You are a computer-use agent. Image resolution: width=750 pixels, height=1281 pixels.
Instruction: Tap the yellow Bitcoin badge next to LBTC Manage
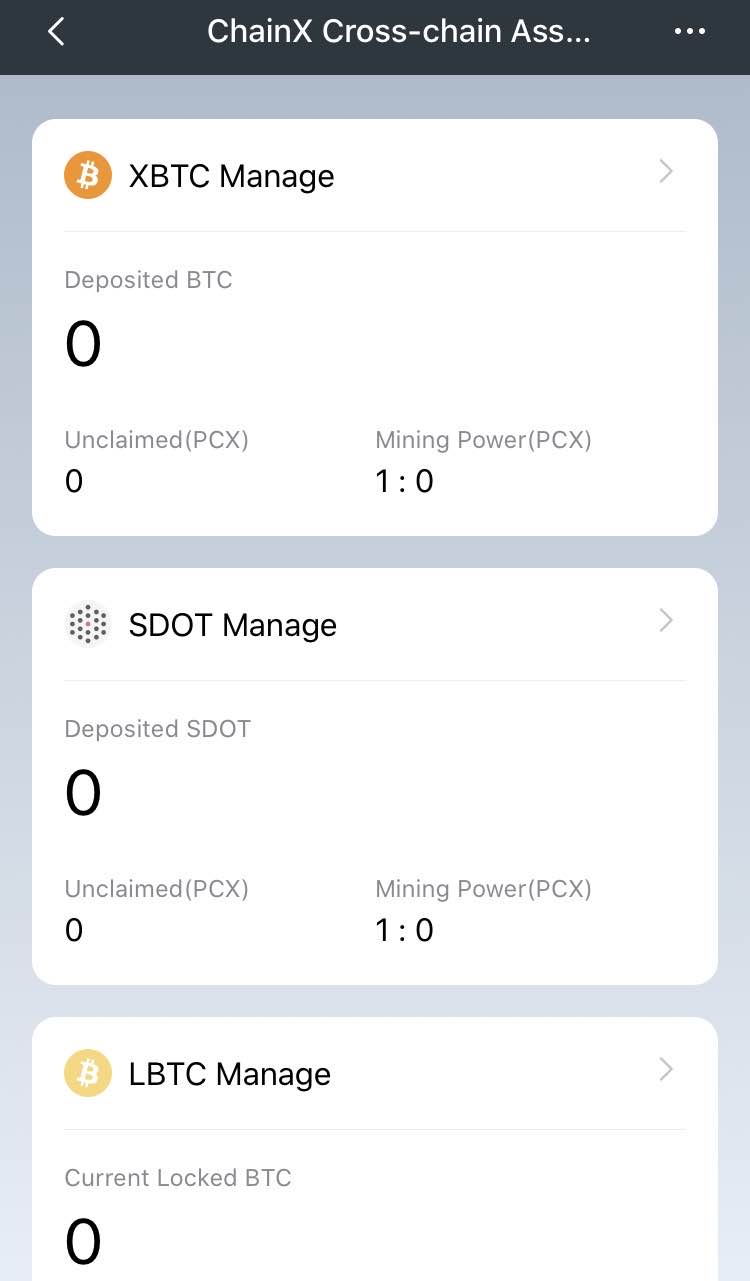(88, 1073)
